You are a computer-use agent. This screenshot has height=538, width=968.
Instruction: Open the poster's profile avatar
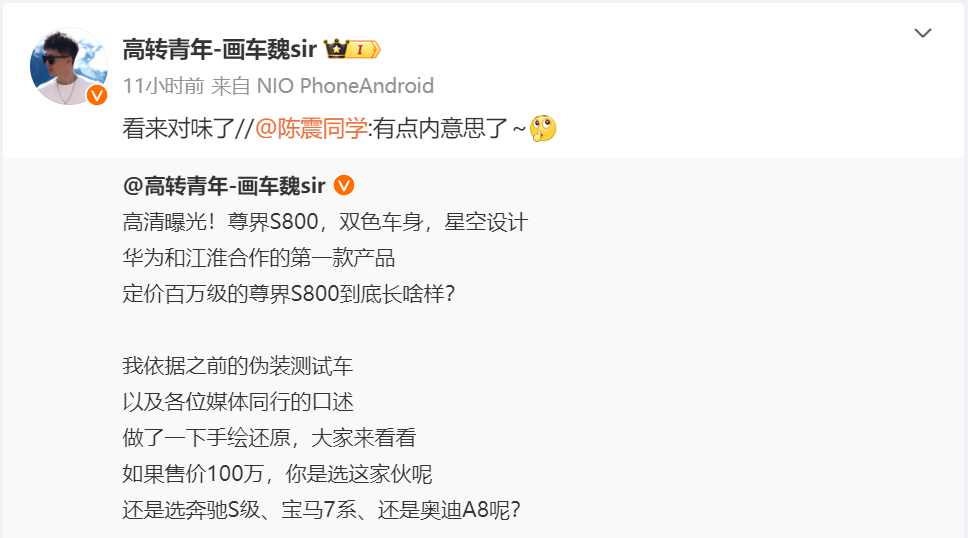tap(68, 66)
